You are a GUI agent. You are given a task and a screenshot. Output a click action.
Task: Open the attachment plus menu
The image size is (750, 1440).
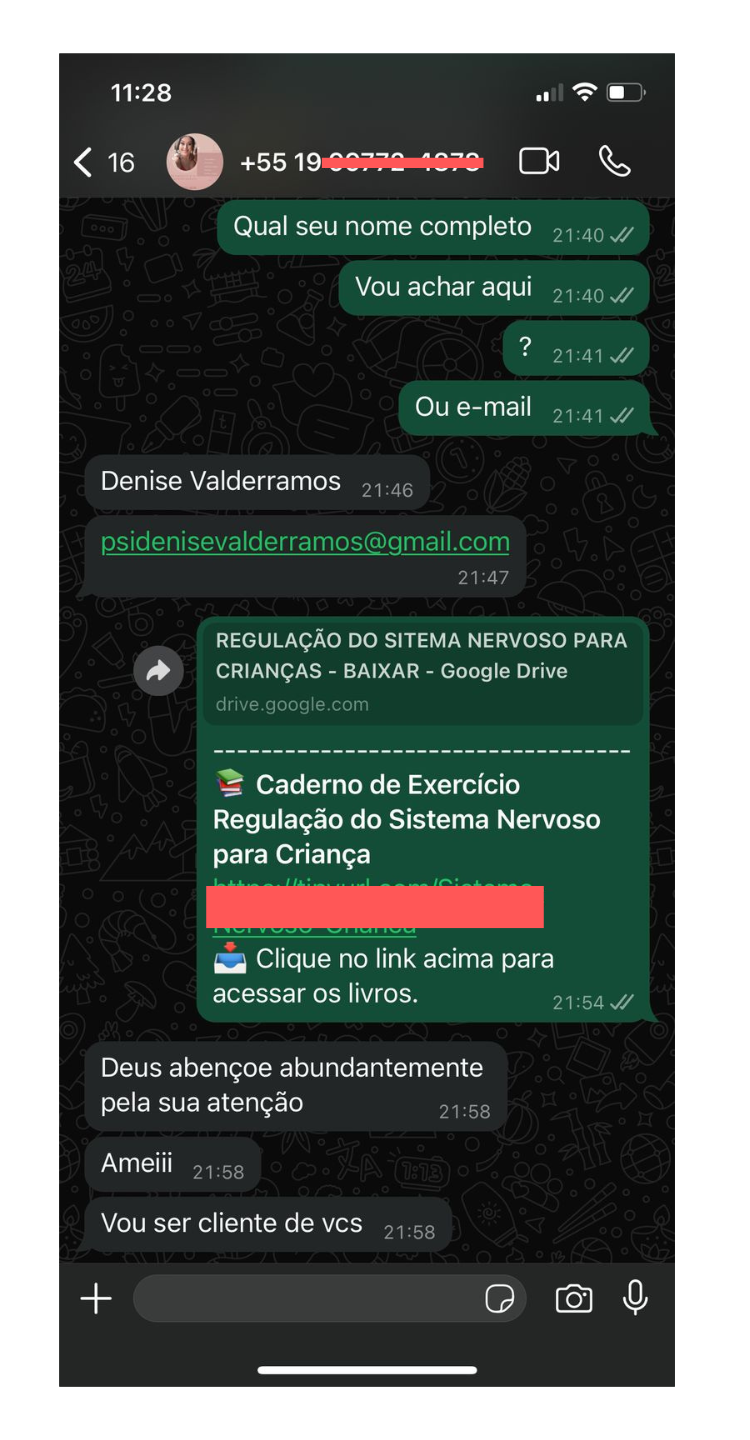point(96,1299)
